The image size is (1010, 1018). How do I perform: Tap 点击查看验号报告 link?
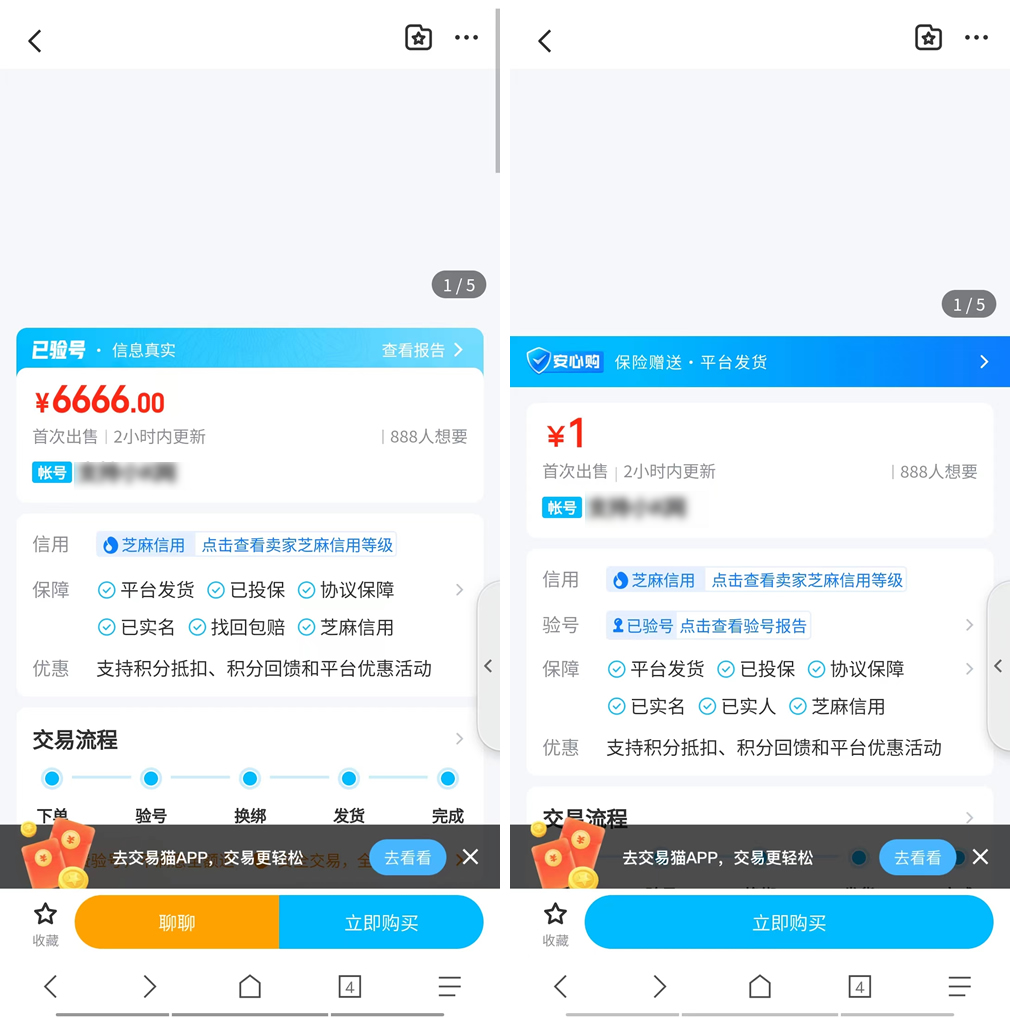point(742,626)
